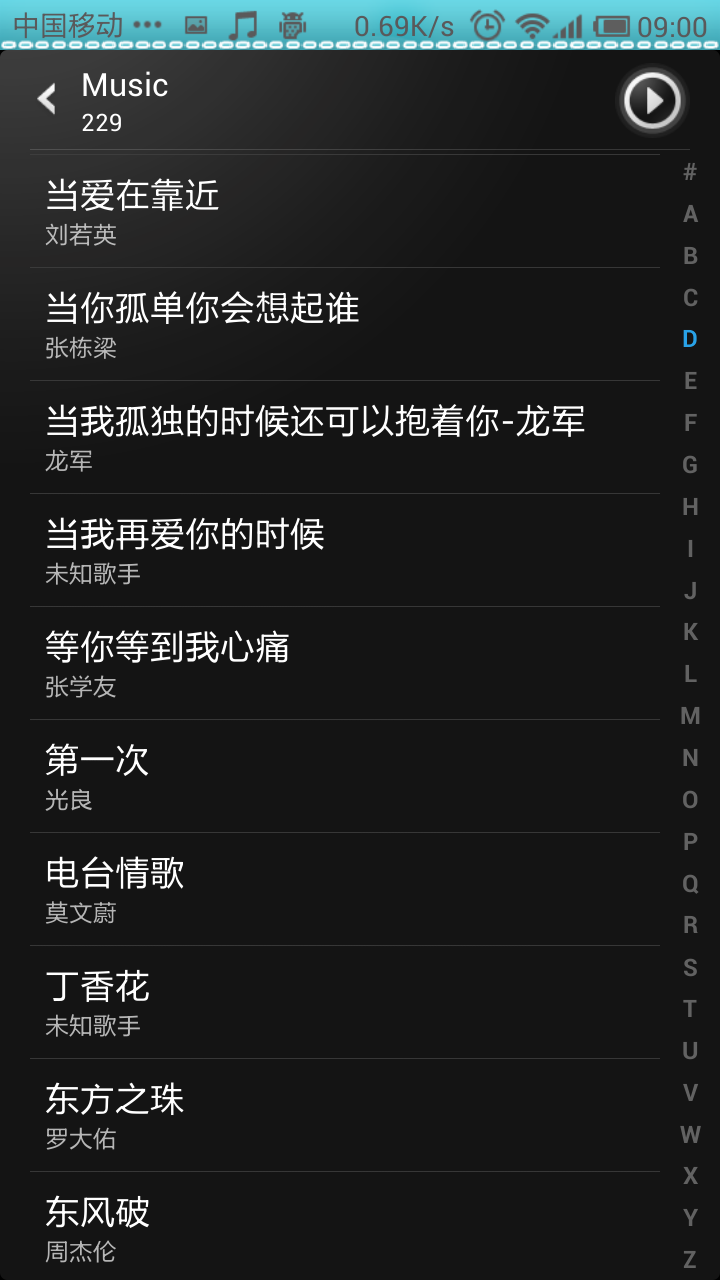
Task: Jump to letter M in the index
Action: click(690, 716)
